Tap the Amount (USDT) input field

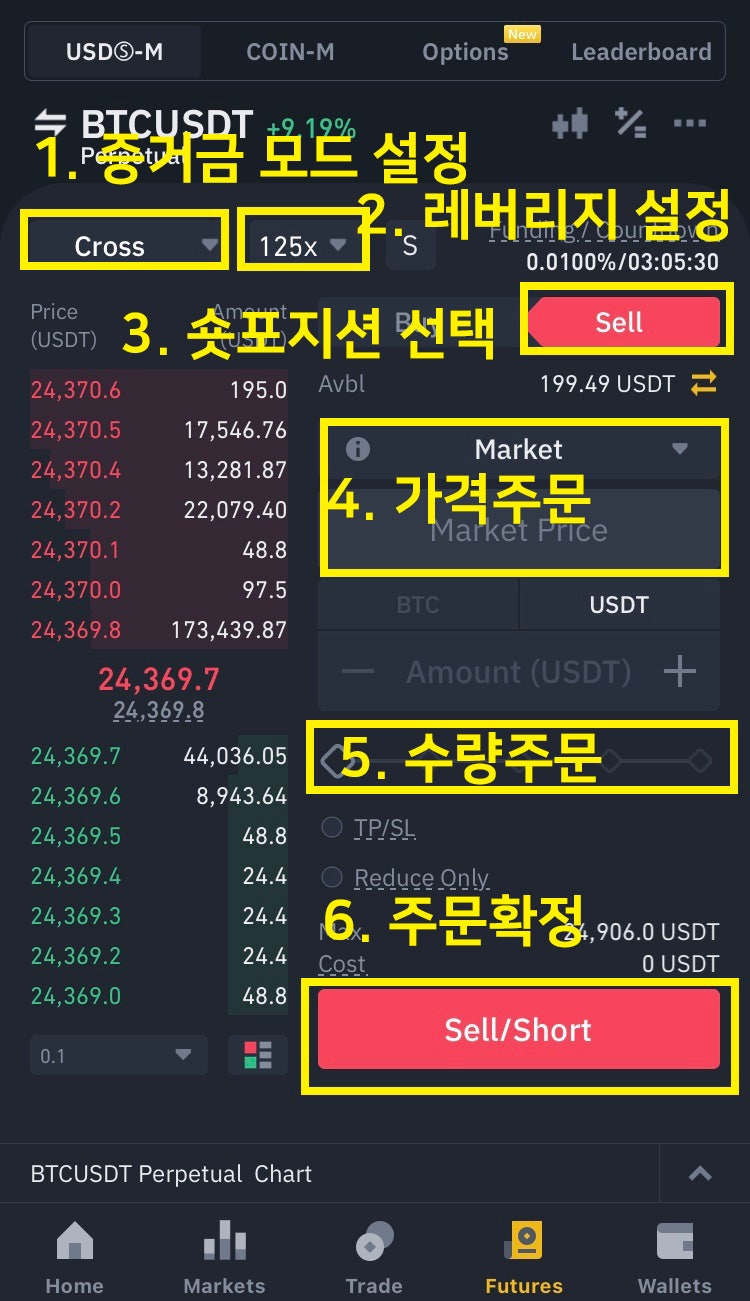point(518,672)
